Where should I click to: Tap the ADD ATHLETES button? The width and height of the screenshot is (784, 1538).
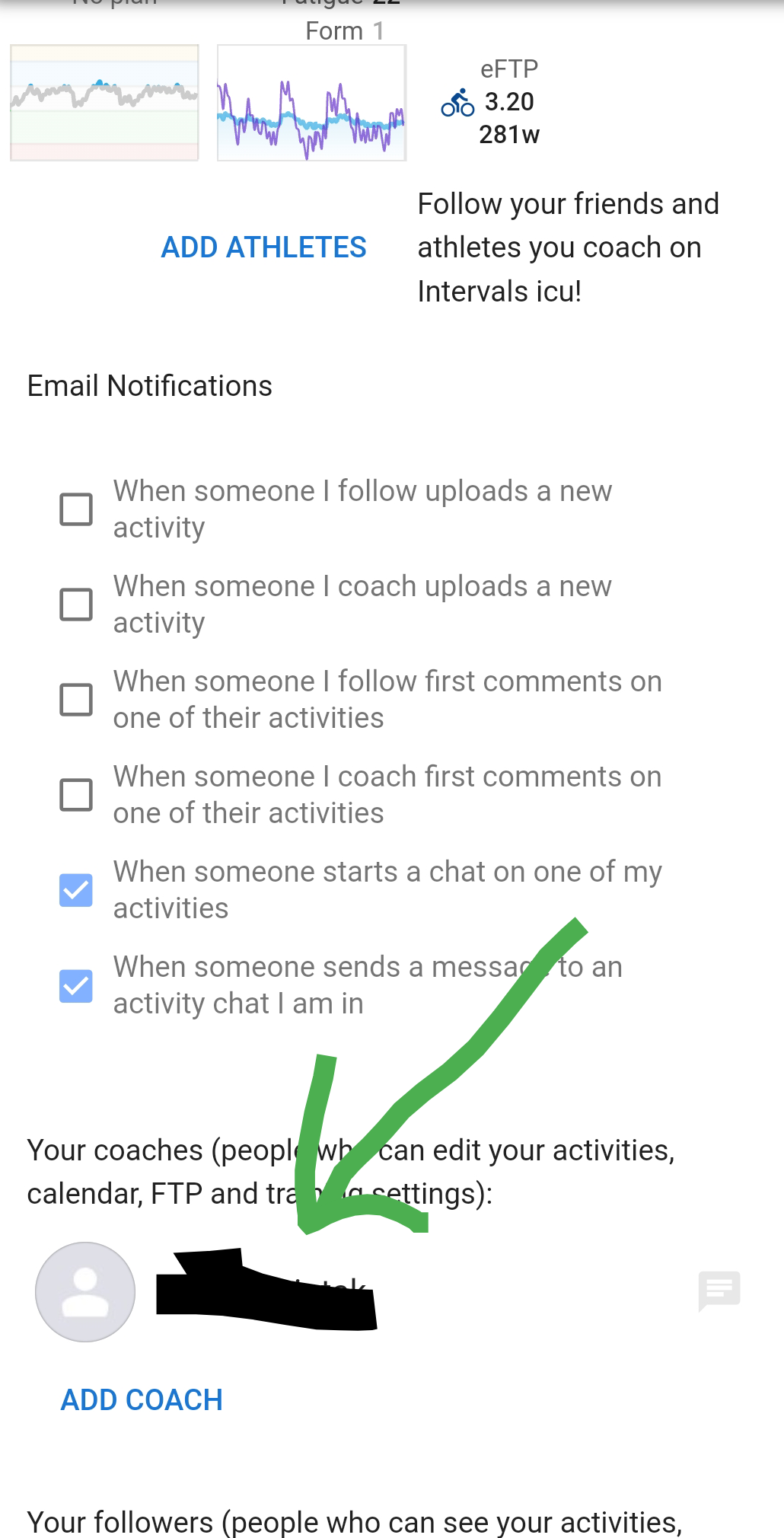pyautogui.click(x=263, y=247)
